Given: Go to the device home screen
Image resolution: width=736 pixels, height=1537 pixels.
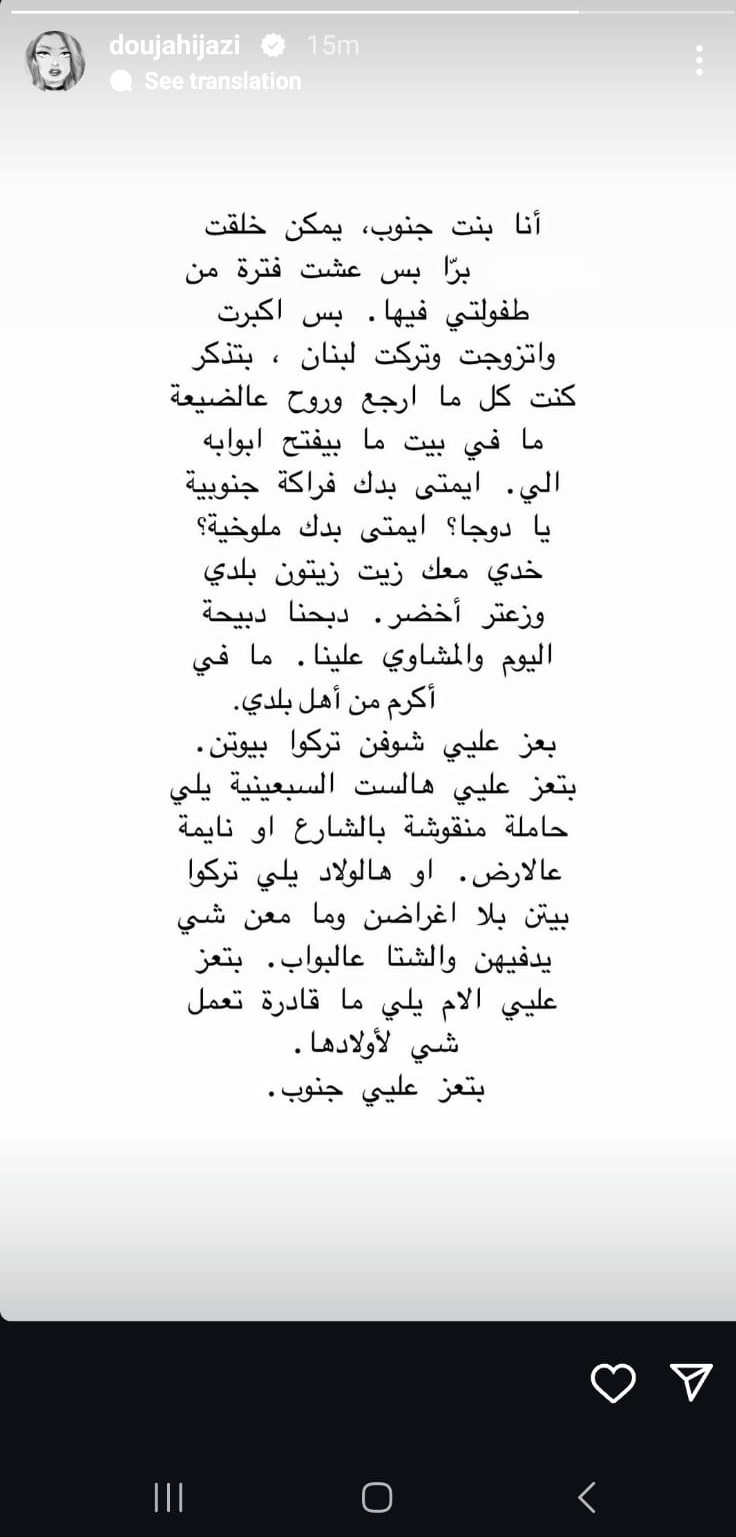Looking at the screenshot, I should [x=376, y=1496].
